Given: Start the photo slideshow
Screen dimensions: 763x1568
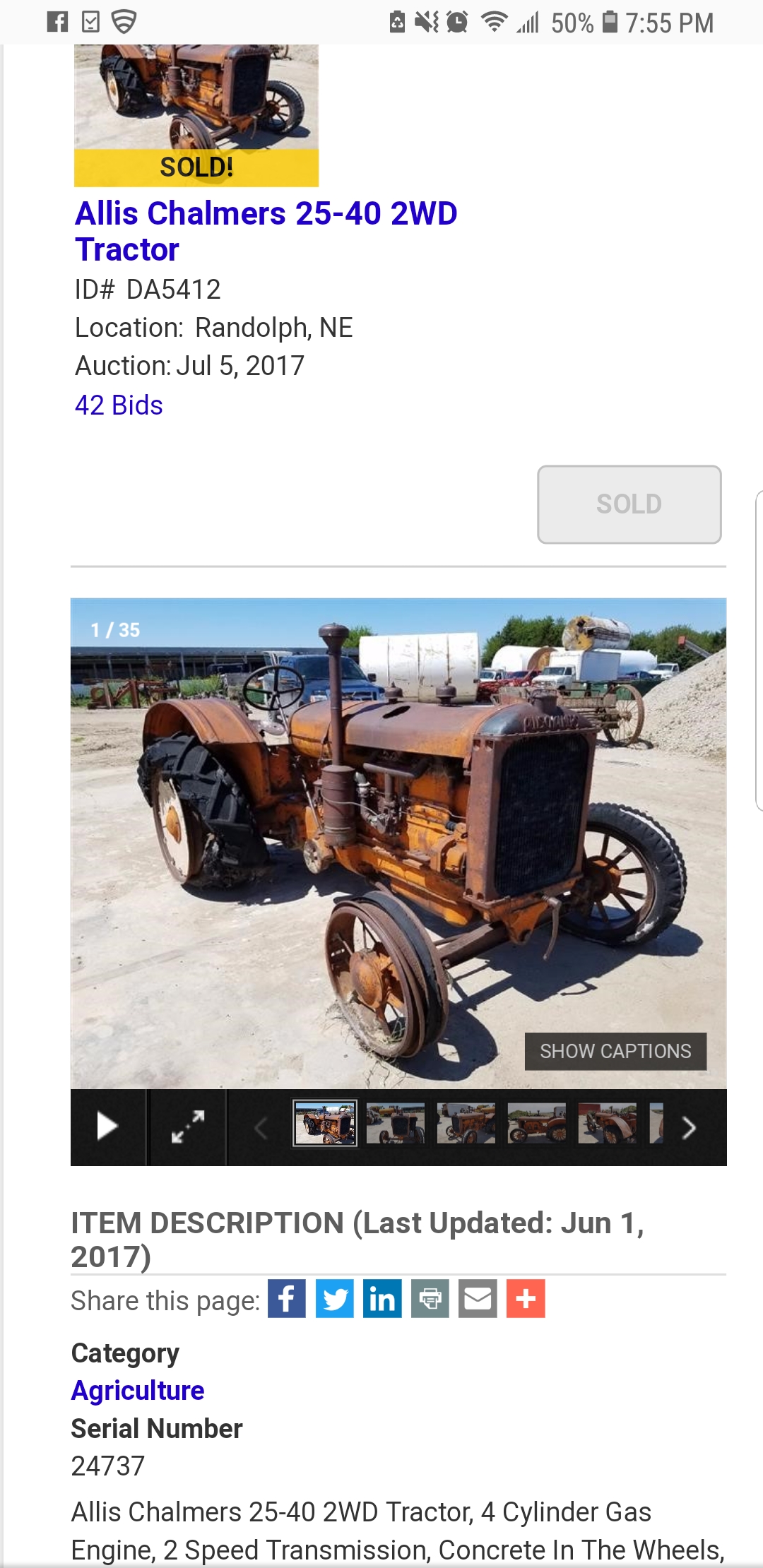Looking at the screenshot, I should [x=107, y=1127].
